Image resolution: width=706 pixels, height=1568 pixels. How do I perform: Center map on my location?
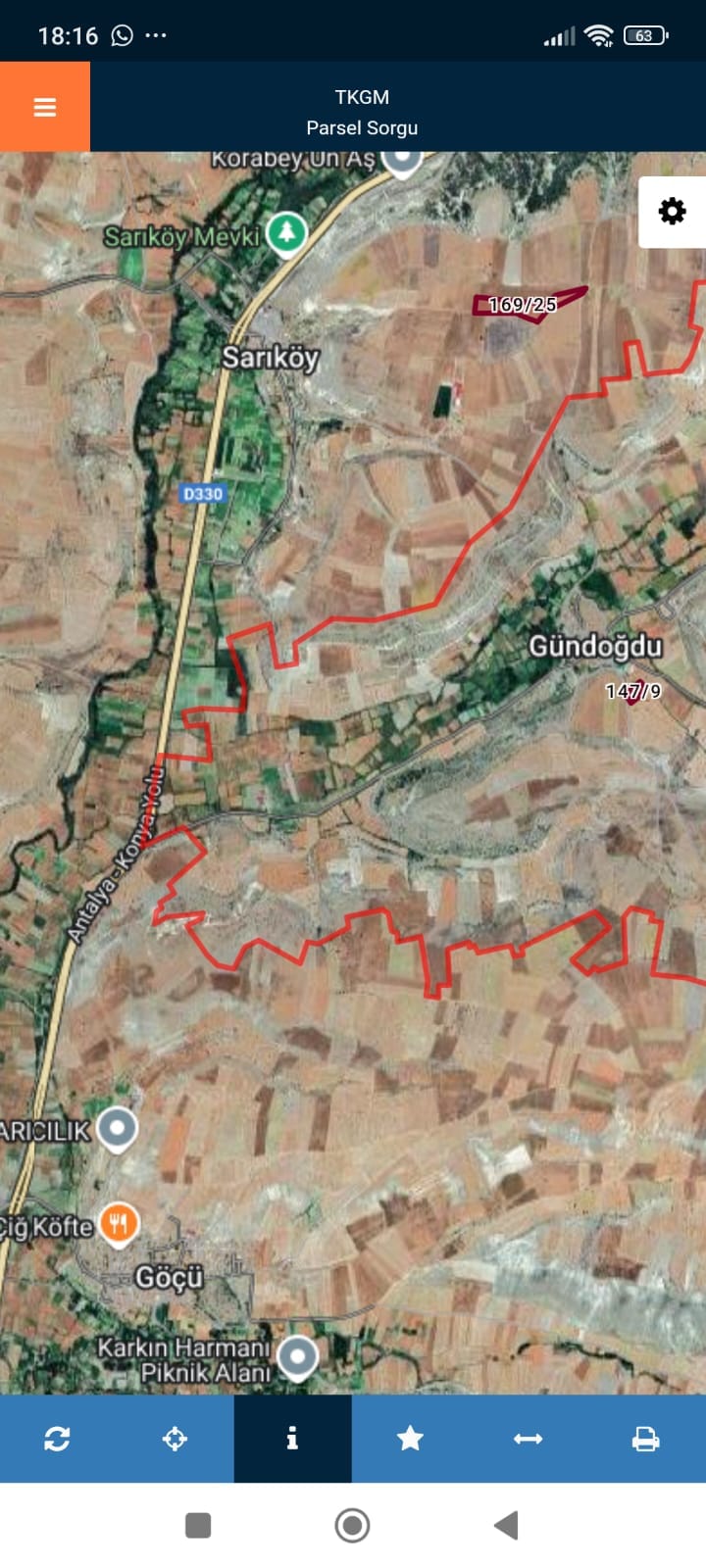click(x=175, y=1439)
